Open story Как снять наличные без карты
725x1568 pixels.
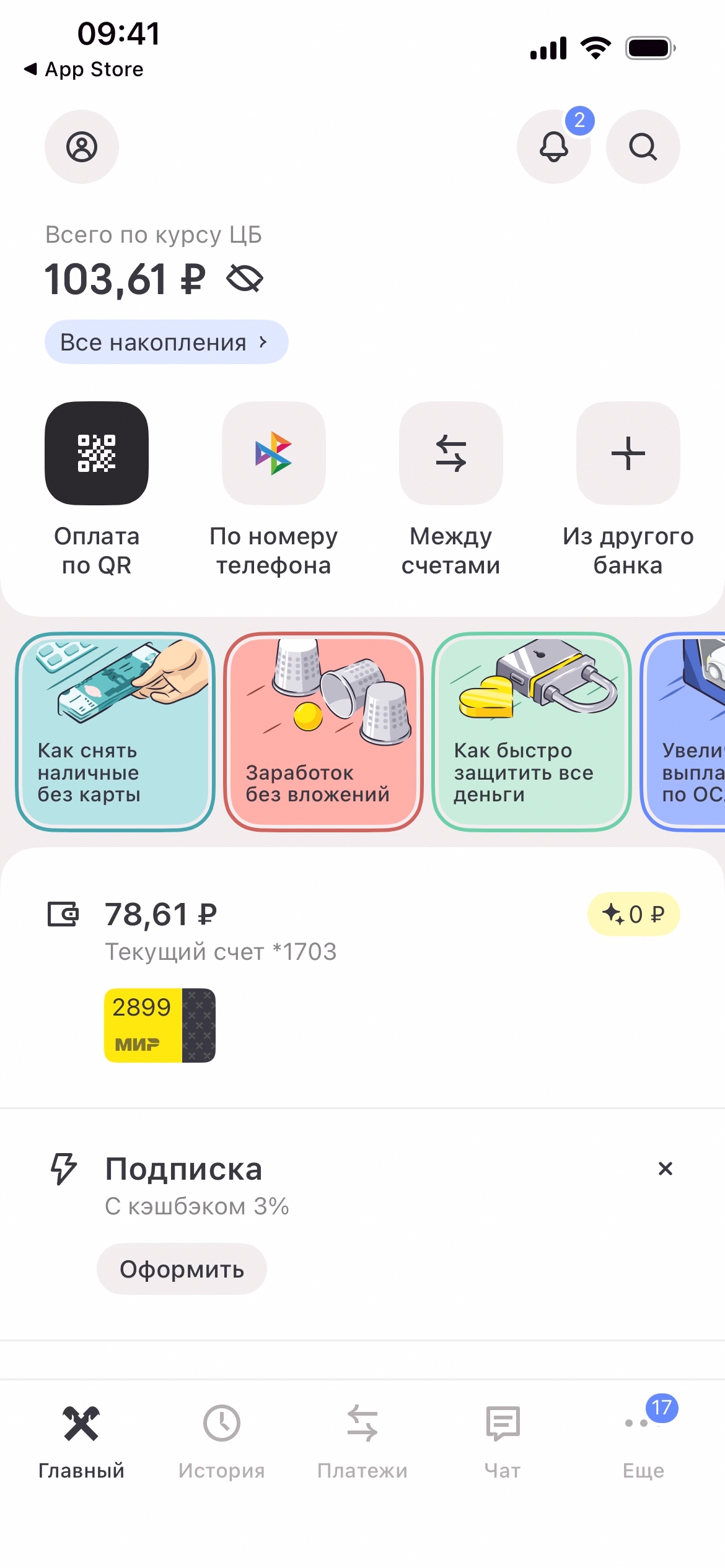click(115, 731)
